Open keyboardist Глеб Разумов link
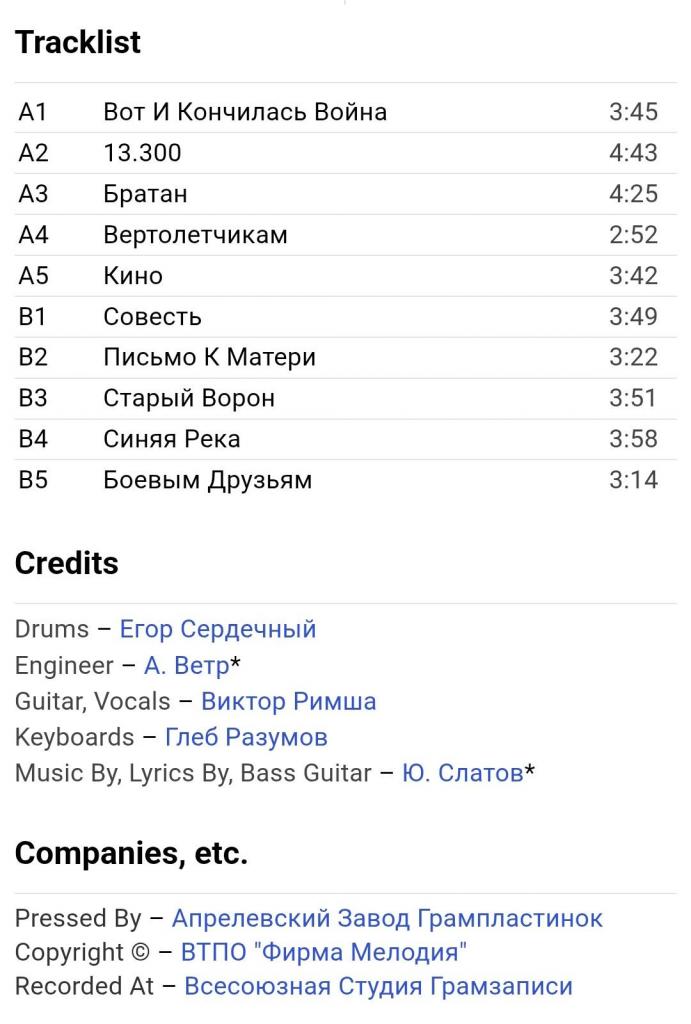The width and height of the screenshot is (691, 1024). coord(246,737)
